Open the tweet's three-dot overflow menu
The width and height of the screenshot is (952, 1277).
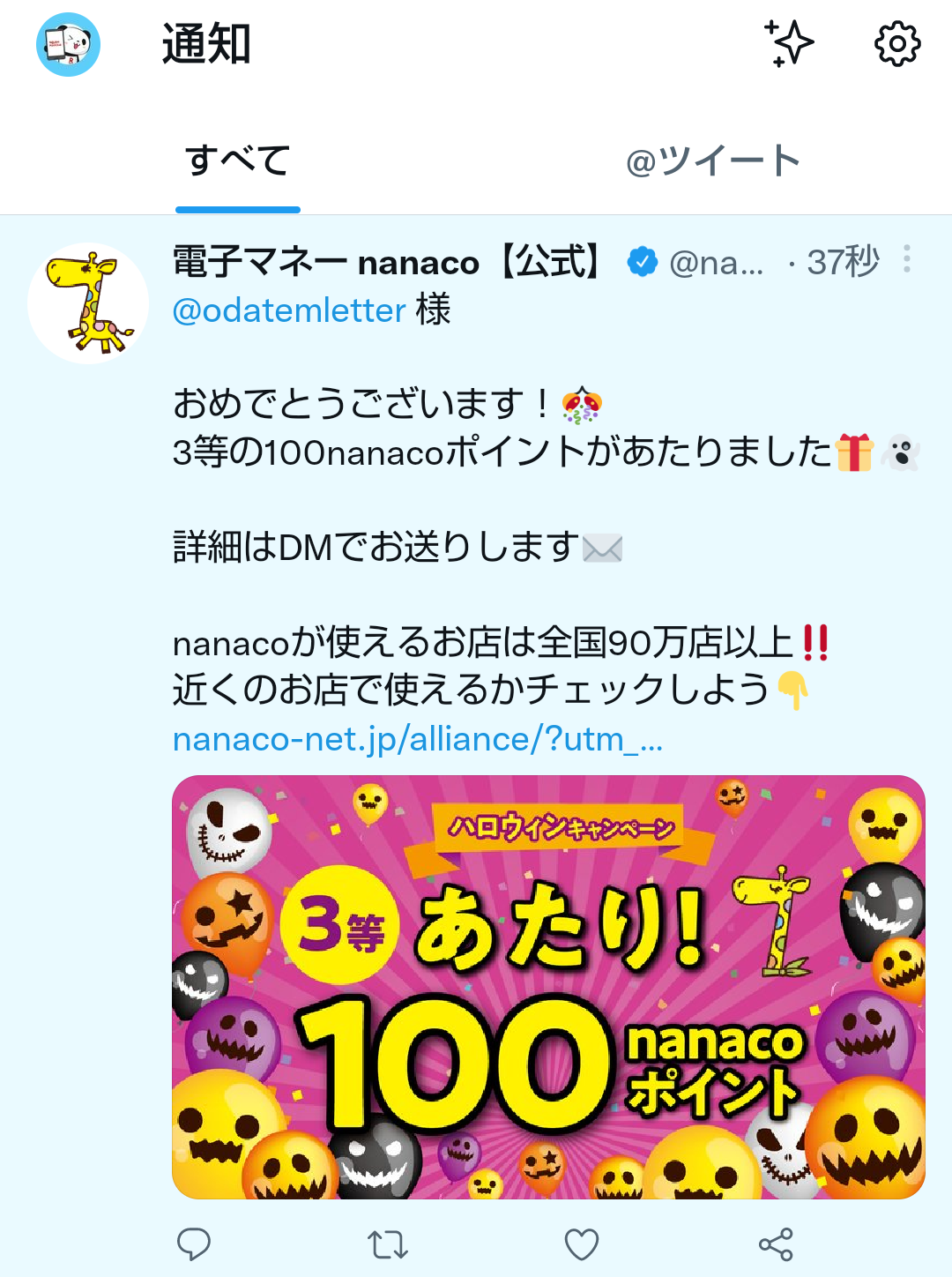click(906, 259)
